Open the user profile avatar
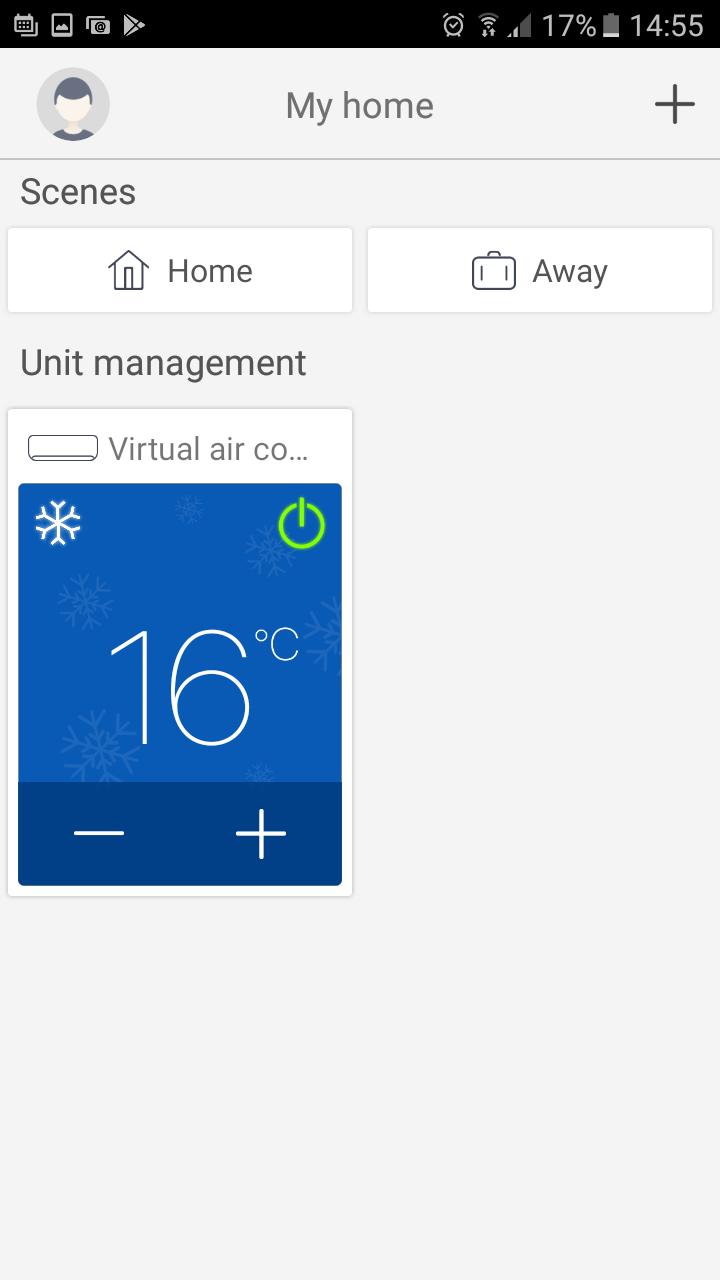The height and width of the screenshot is (1280, 720). [73, 103]
